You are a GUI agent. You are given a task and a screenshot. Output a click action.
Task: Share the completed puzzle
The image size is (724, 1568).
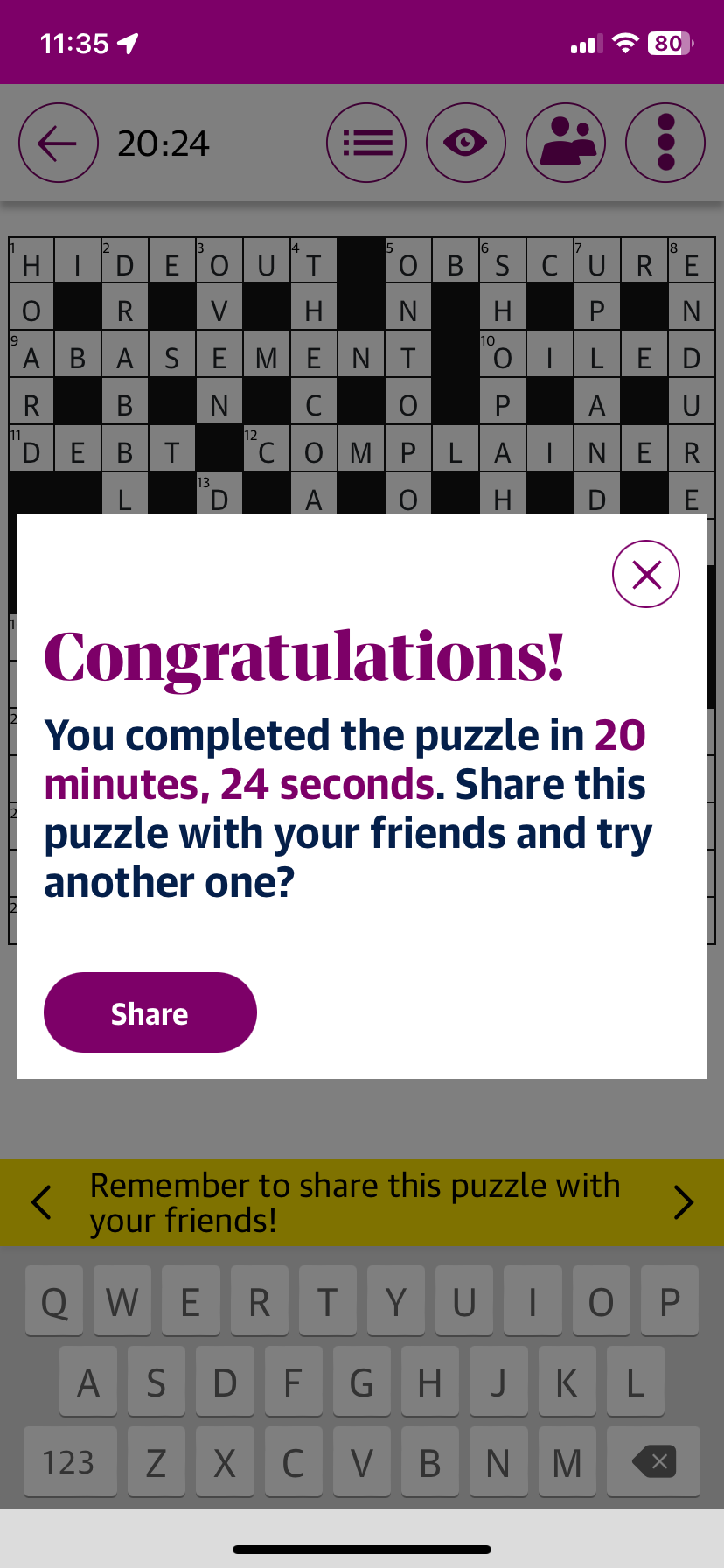[x=150, y=1012]
